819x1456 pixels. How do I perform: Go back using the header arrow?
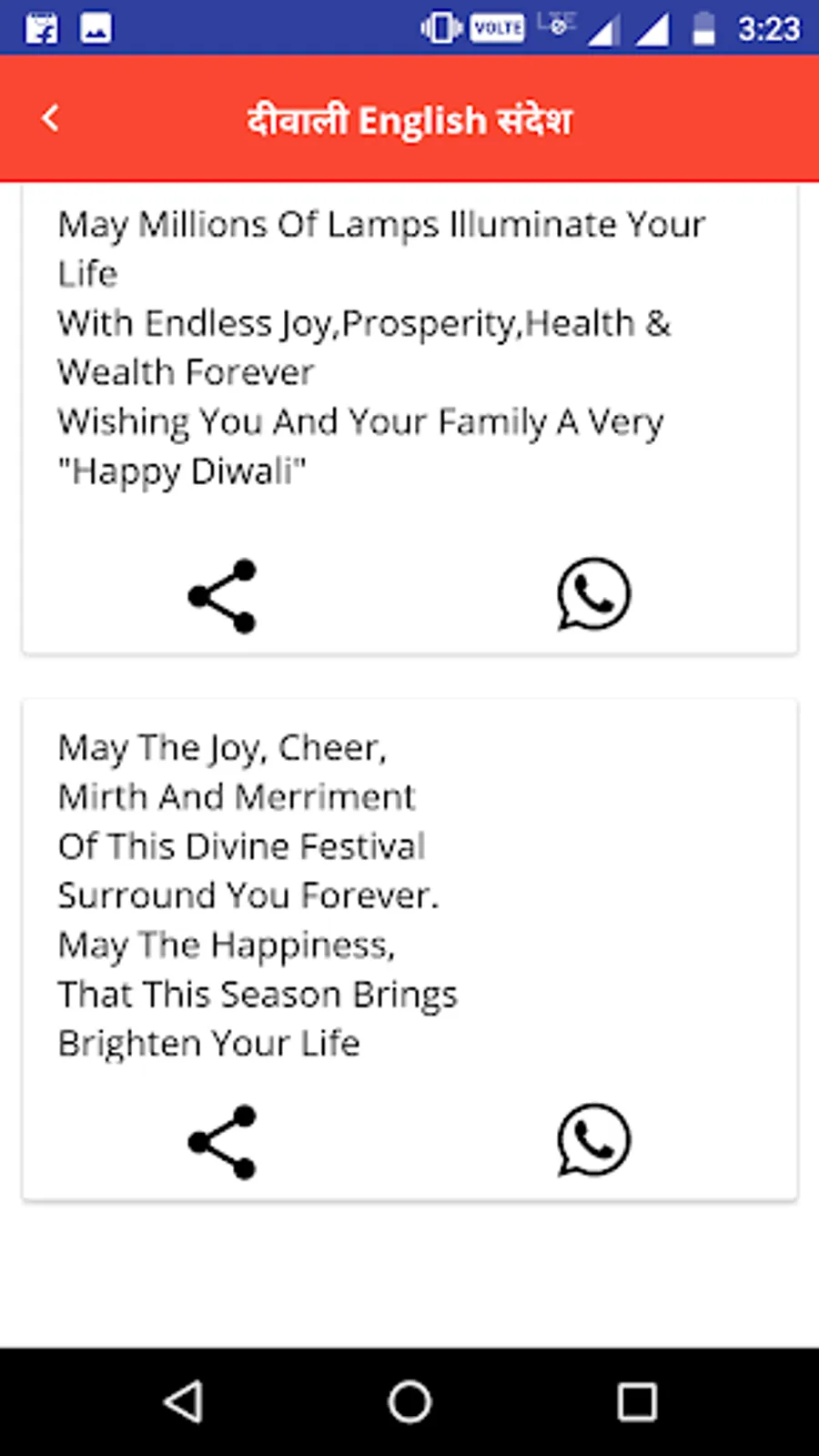click(51, 118)
